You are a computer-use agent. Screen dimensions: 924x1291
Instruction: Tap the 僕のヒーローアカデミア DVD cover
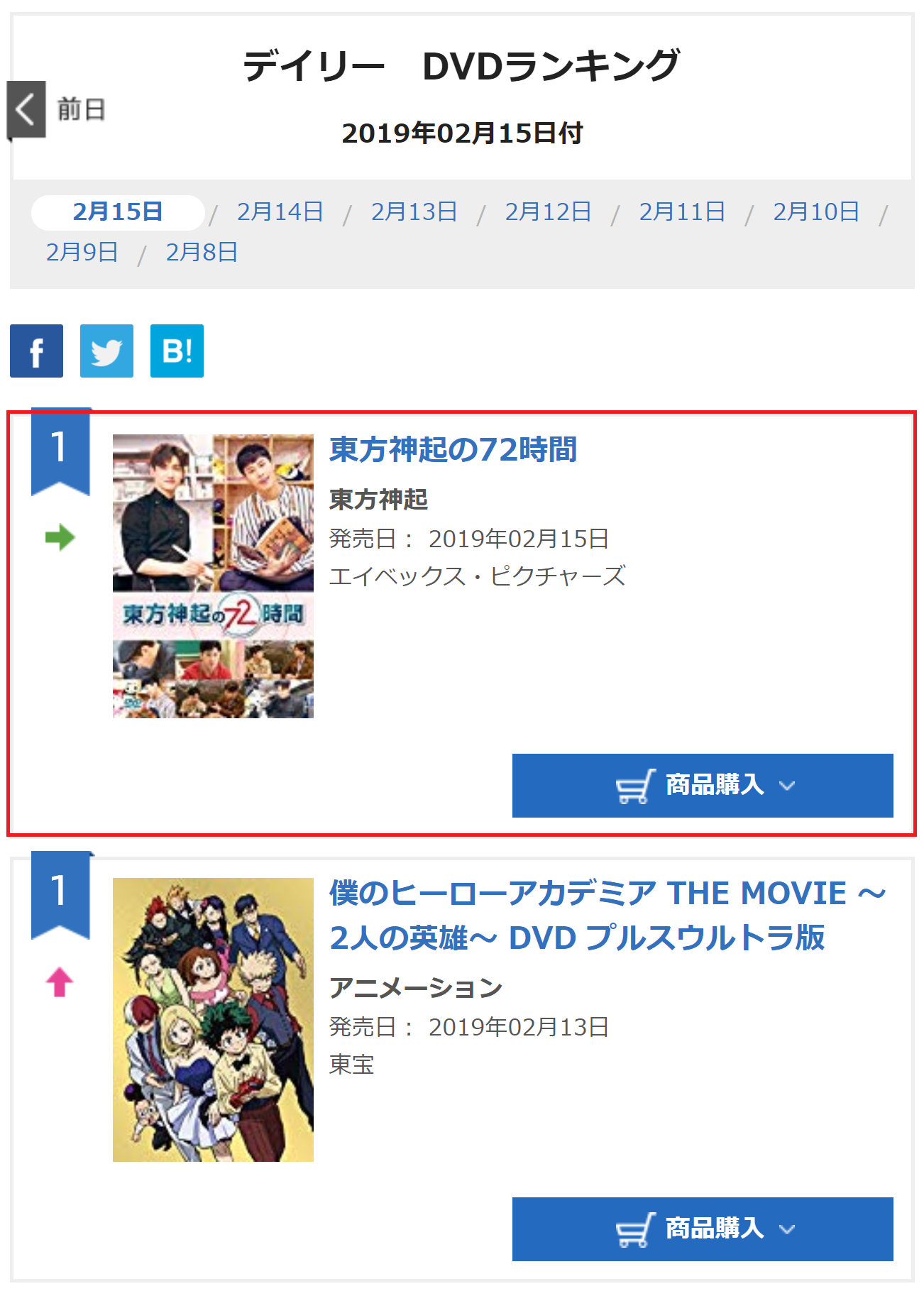tap(213, 1019)
